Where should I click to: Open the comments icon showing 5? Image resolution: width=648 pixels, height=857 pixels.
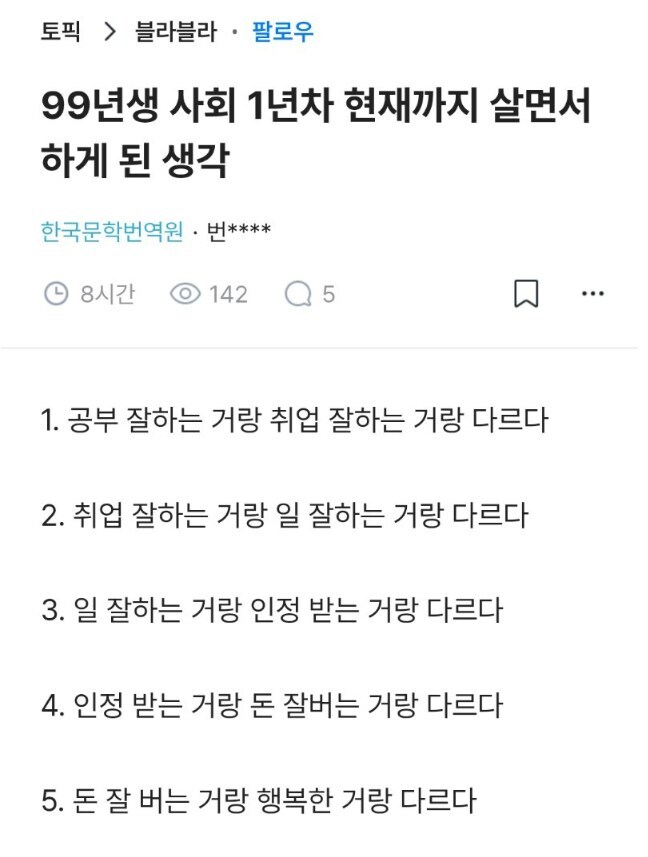click(309, 294)
